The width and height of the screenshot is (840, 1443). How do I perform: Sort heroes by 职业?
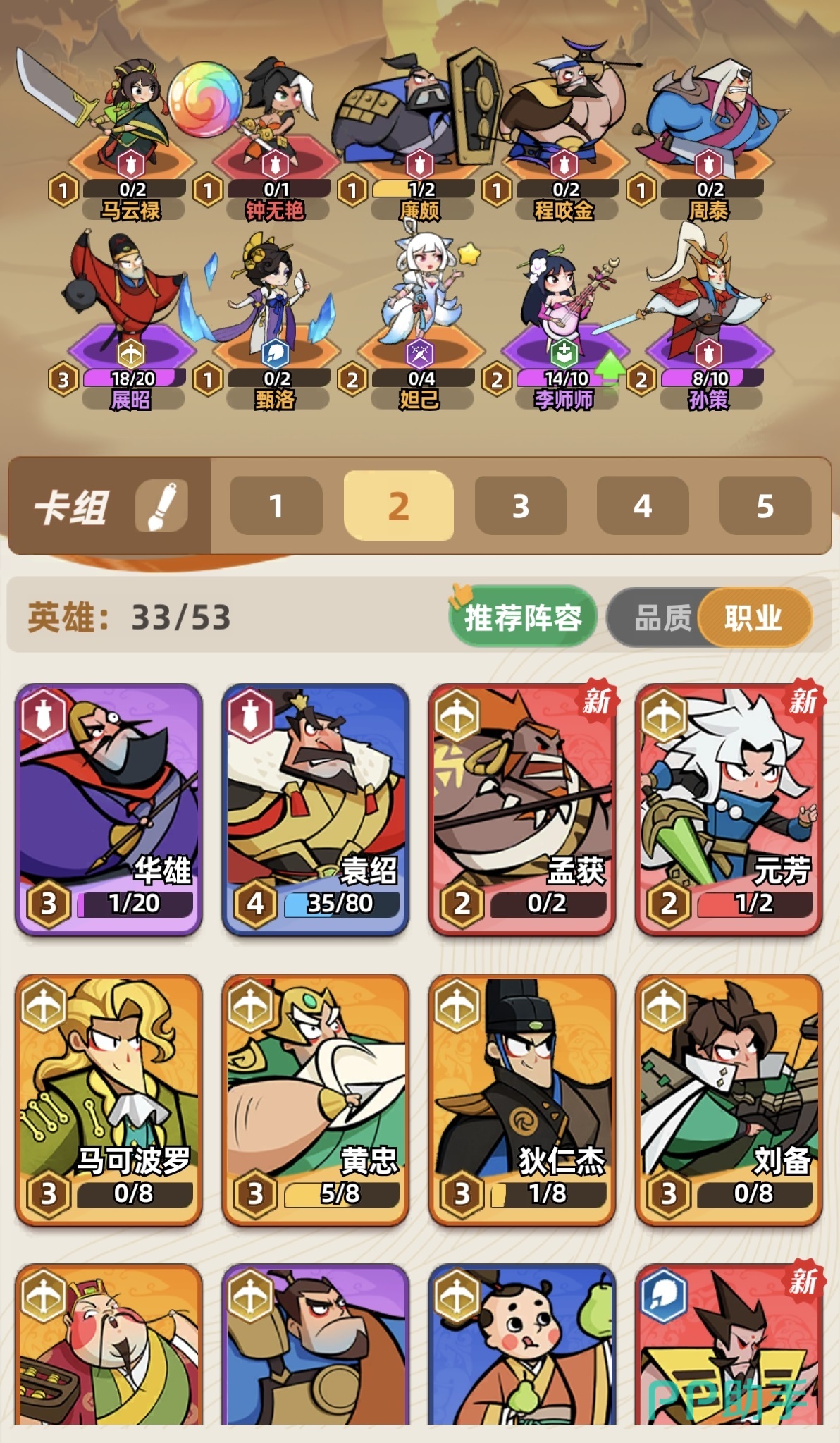(753, 618)
